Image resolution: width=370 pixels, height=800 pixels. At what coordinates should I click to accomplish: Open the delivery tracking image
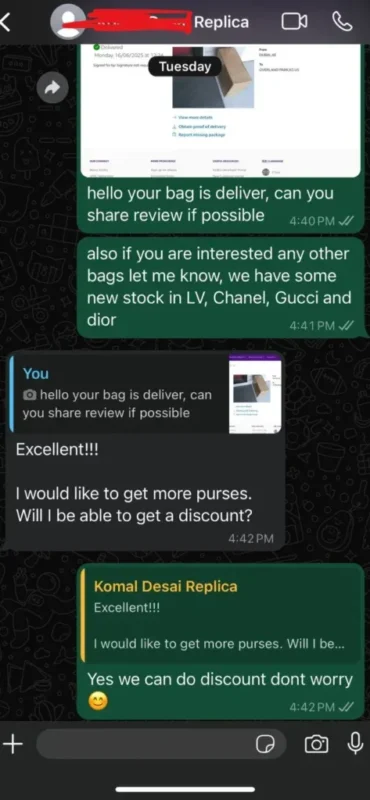tap(220, 111)
